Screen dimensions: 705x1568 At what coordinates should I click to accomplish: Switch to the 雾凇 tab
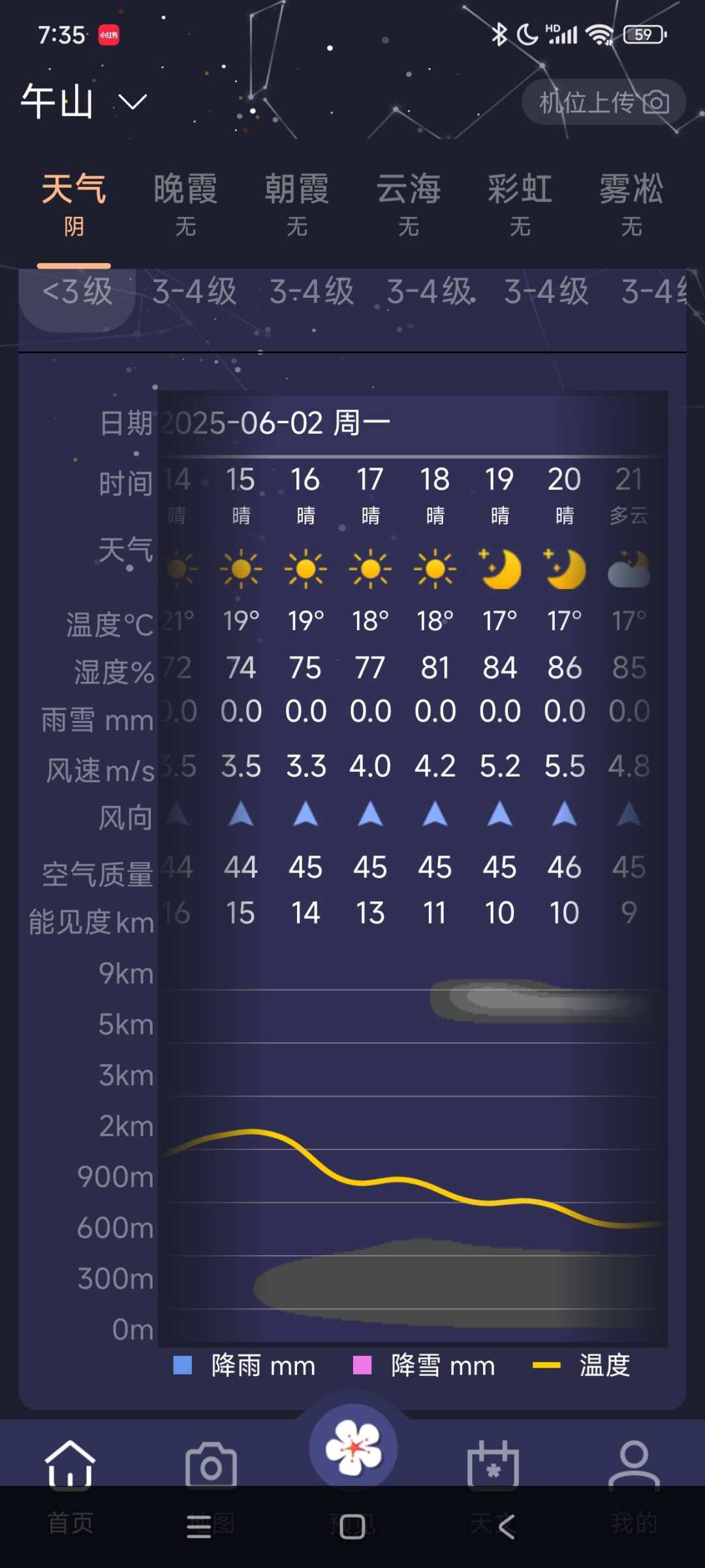[631, 204]
